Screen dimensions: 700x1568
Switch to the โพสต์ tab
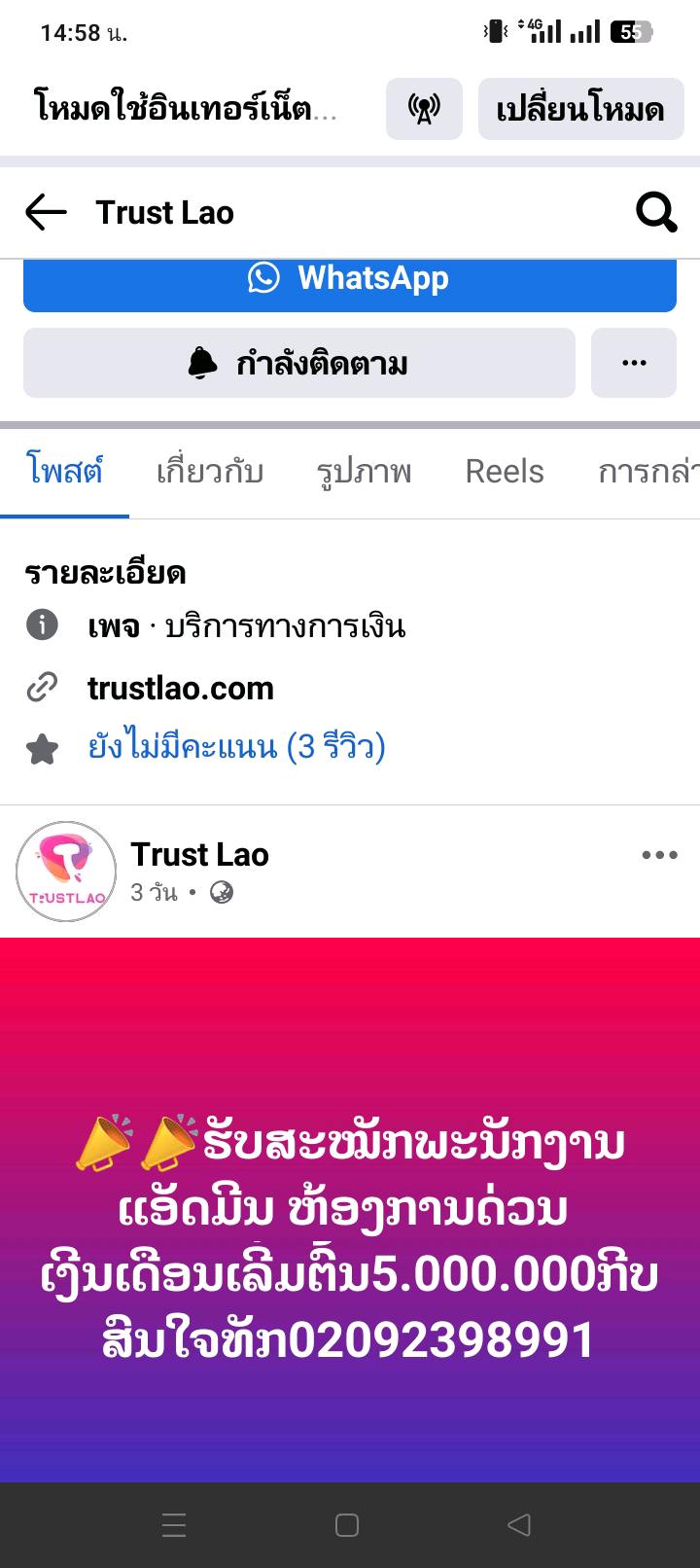pyautogui.click(x=65, y=472)
